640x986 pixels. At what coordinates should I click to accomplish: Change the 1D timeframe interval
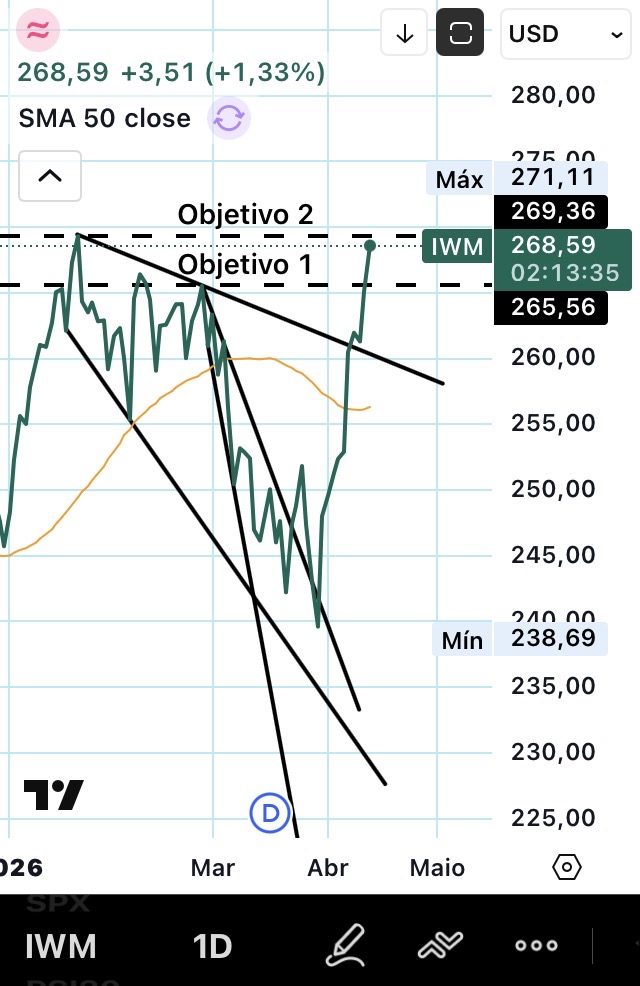click(212, 945)
